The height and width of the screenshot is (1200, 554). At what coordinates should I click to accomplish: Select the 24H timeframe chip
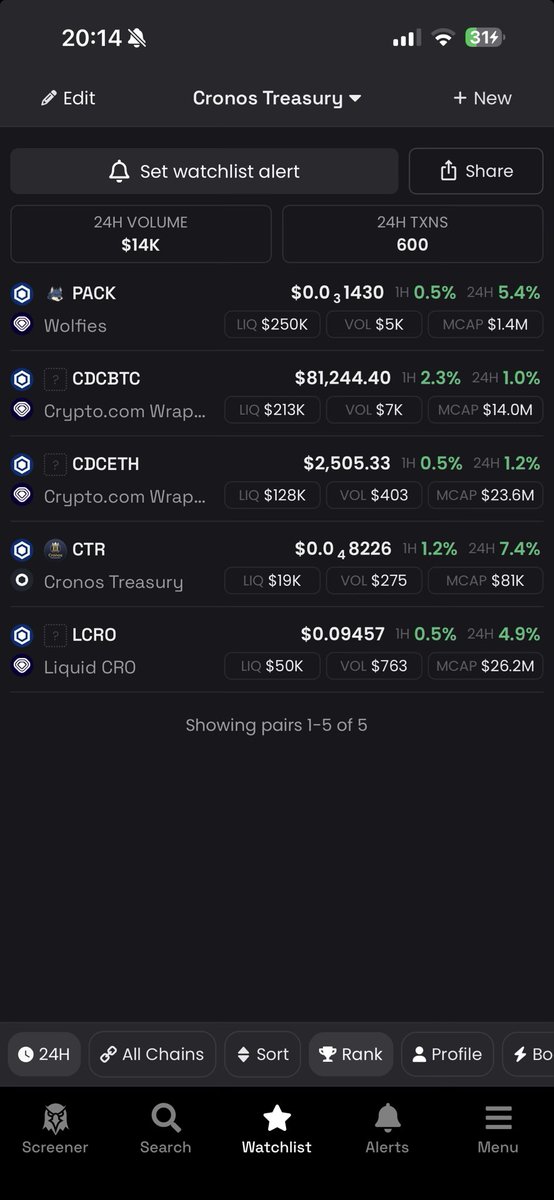tap(44, 1054)
